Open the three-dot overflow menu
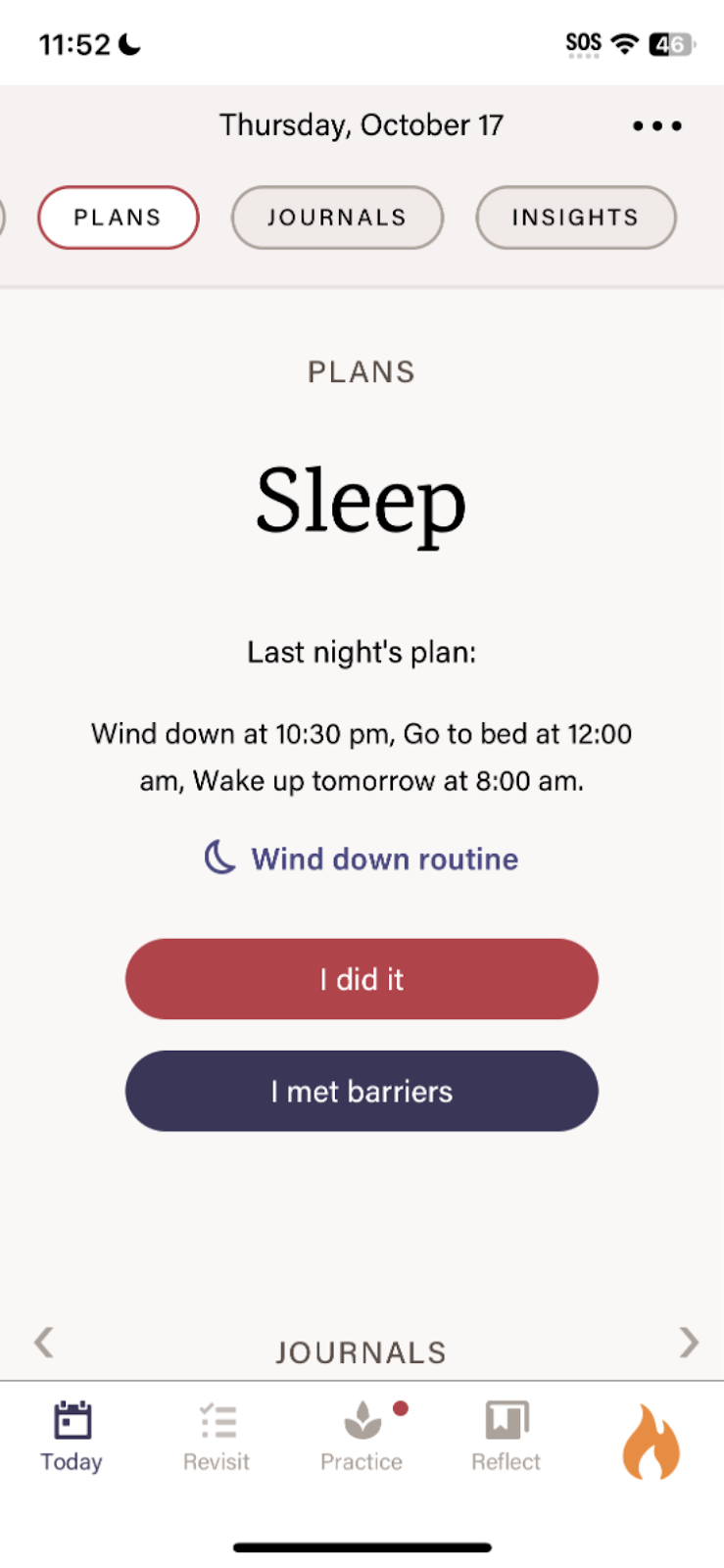This screenshot has height=1568, width=724. 656,125
